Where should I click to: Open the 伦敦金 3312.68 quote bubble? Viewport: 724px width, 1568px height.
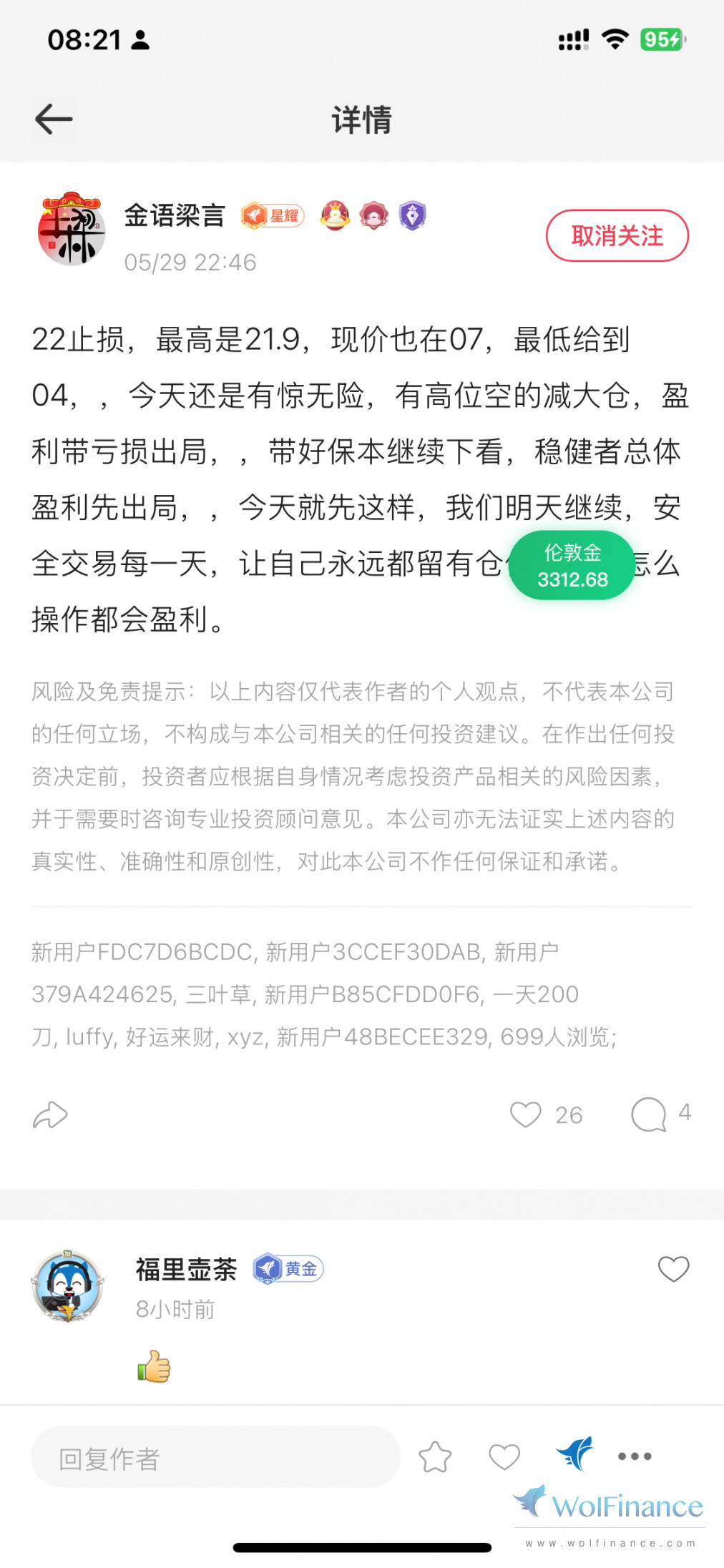point(572,565)
